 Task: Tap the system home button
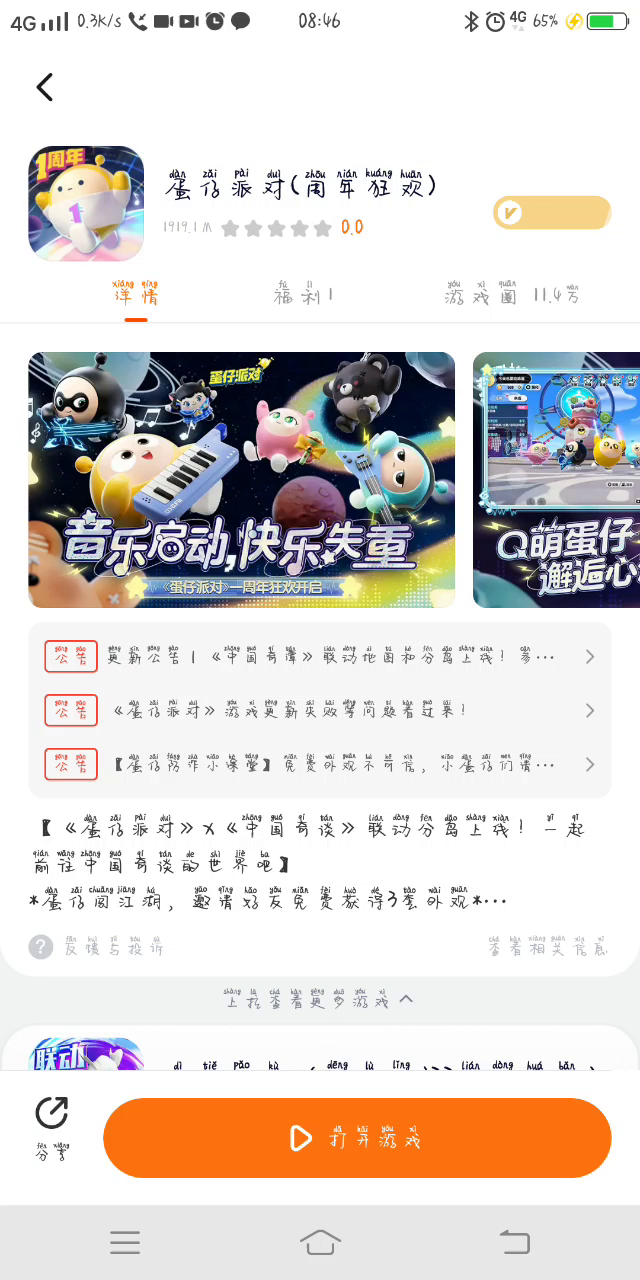[320, 1242]
